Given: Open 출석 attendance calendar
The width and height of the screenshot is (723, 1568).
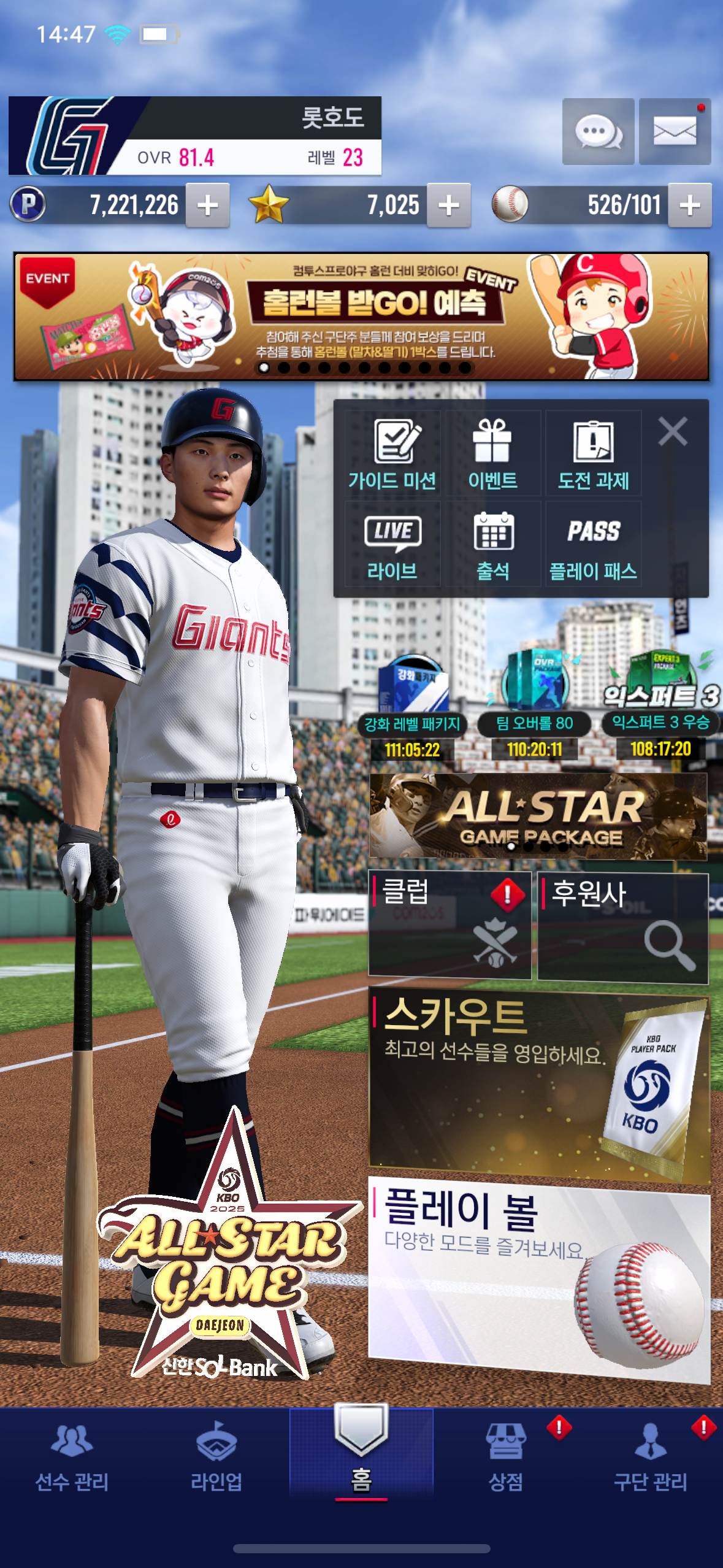Looking at the screenshot, I should (x=493, y=545).
